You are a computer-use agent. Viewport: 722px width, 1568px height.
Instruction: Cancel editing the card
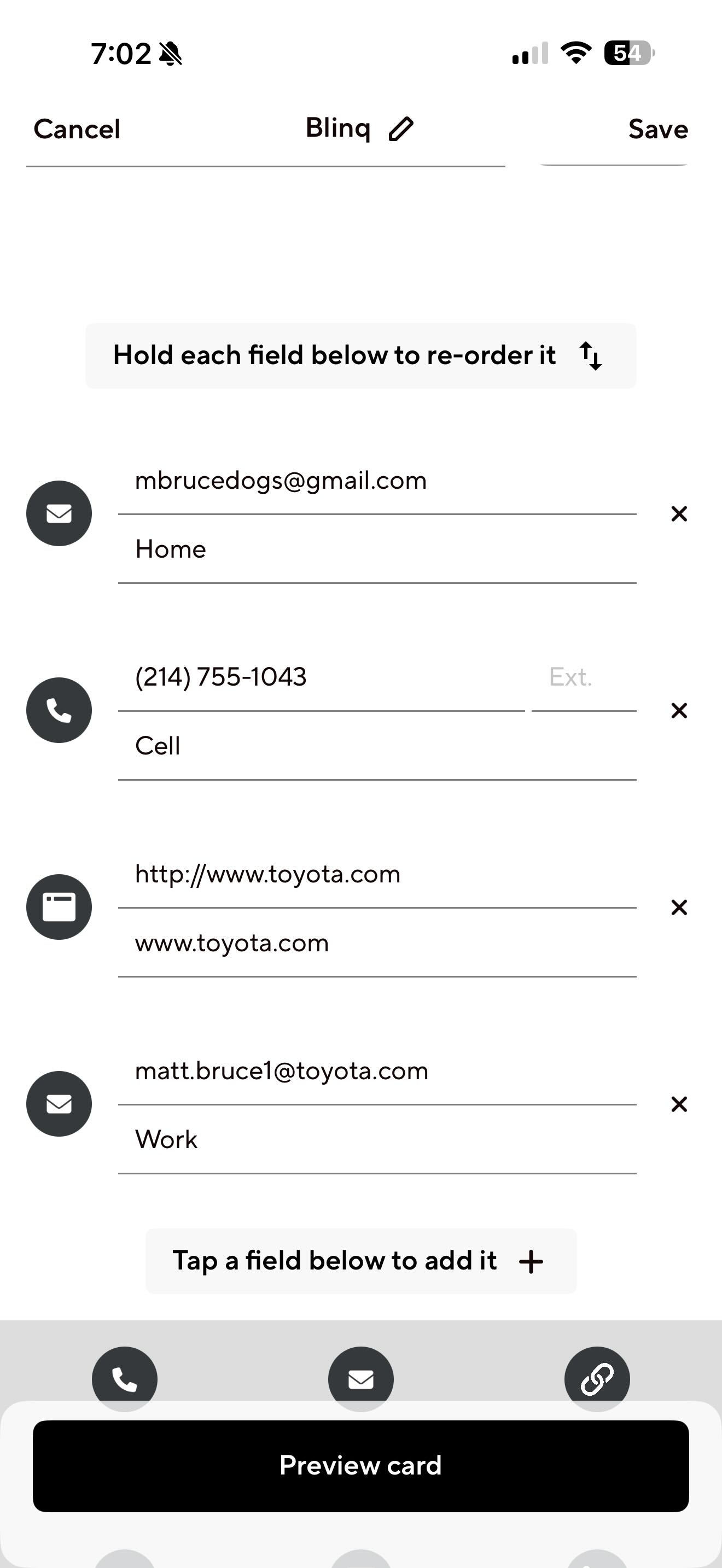(x=77, y=129)
